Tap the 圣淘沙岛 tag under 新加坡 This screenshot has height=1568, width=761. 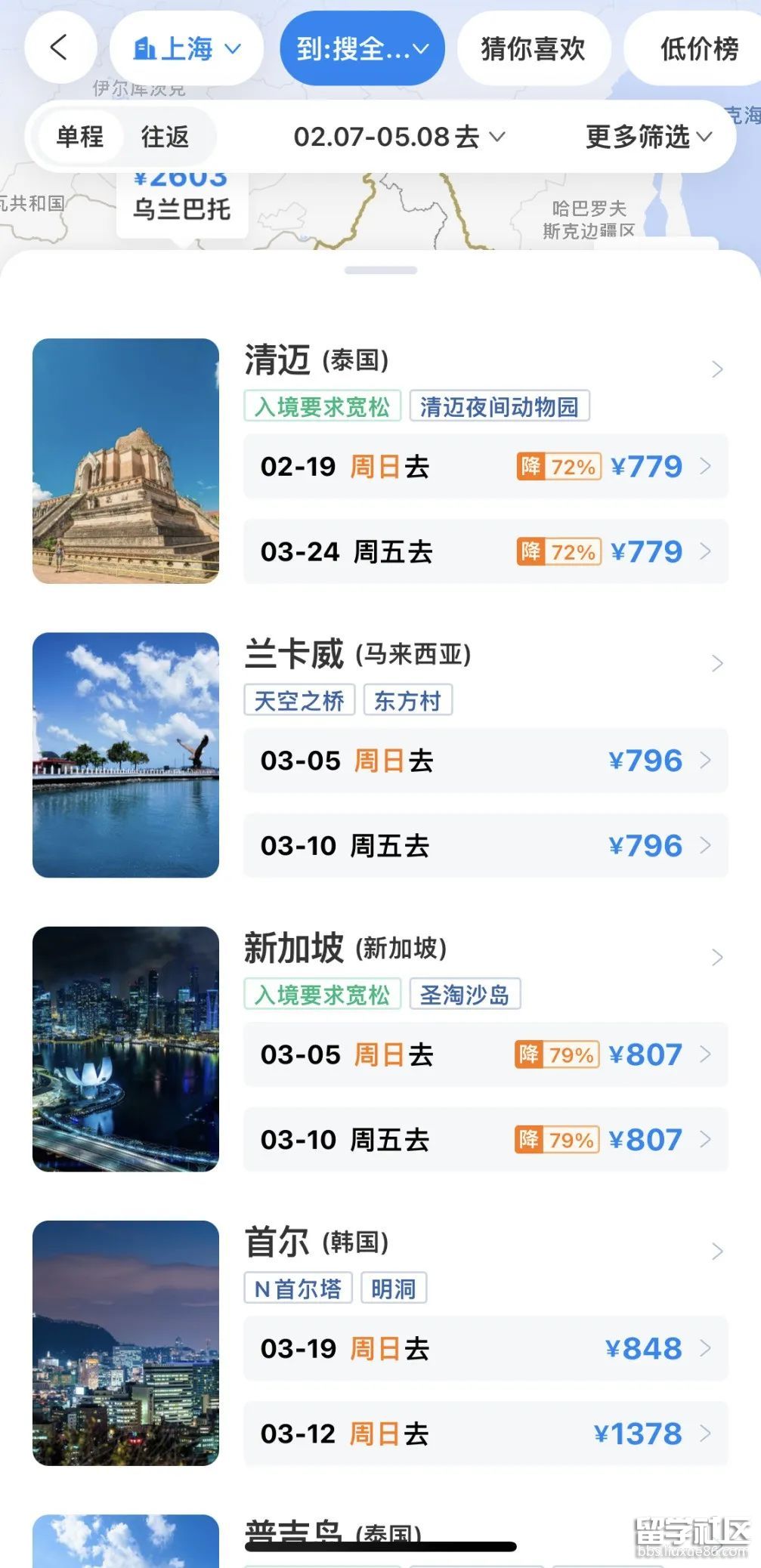click(x=465, y=995)
